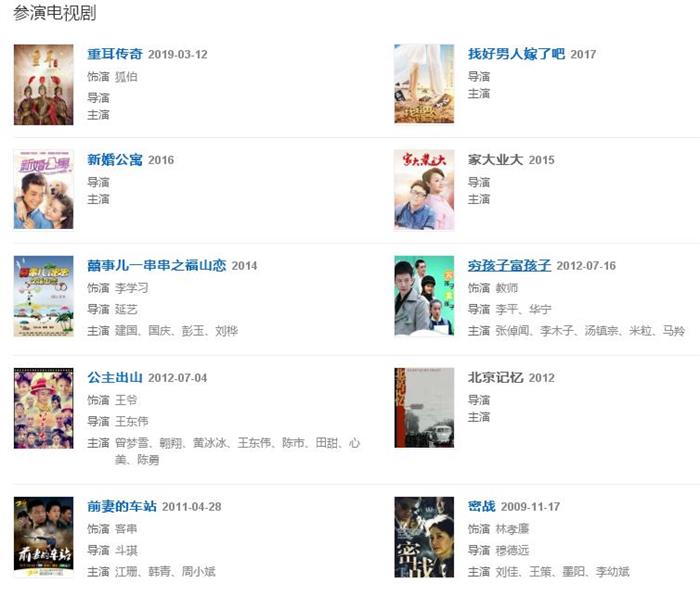Open the 穷孩子富孩子 title link
700x596 pixels.
509,265
